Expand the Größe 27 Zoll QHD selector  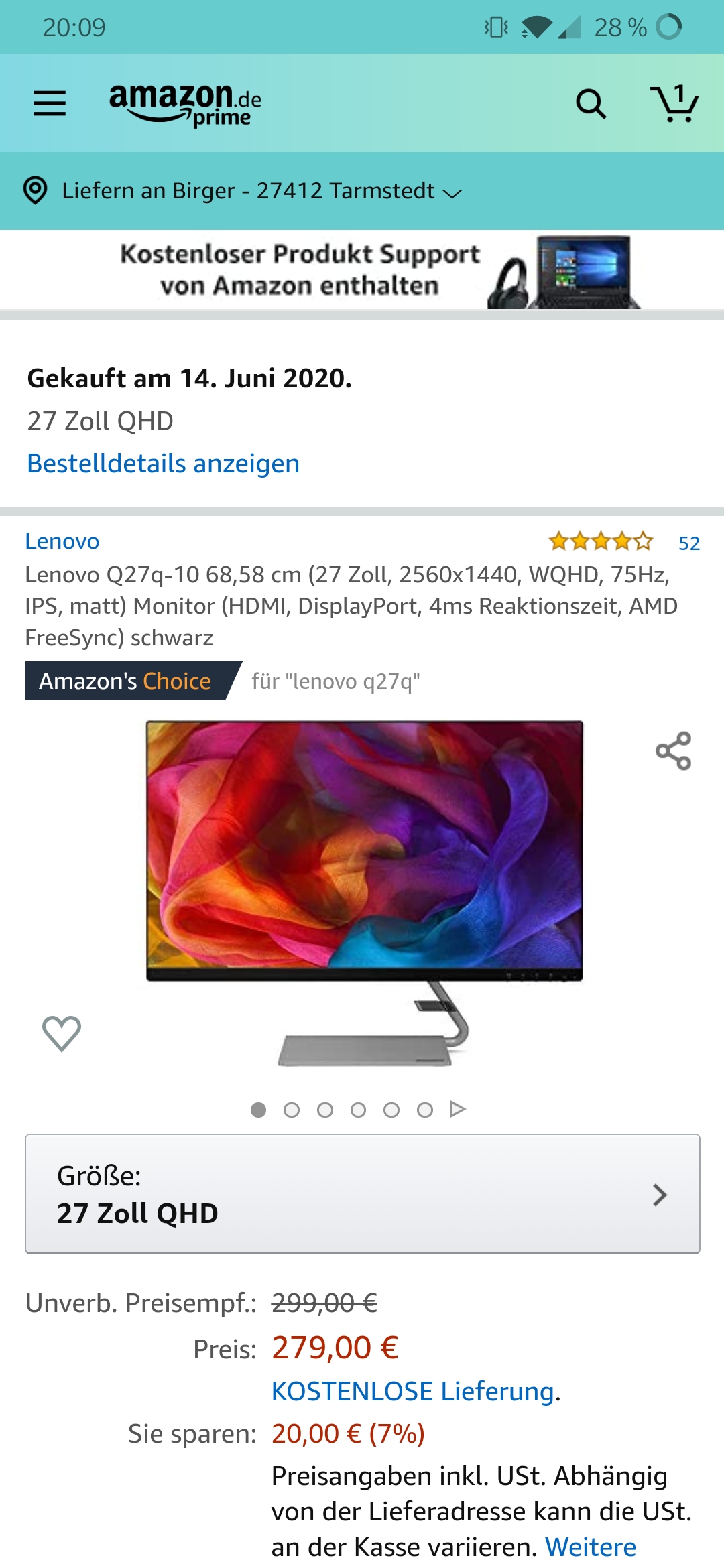[362, 1194]
